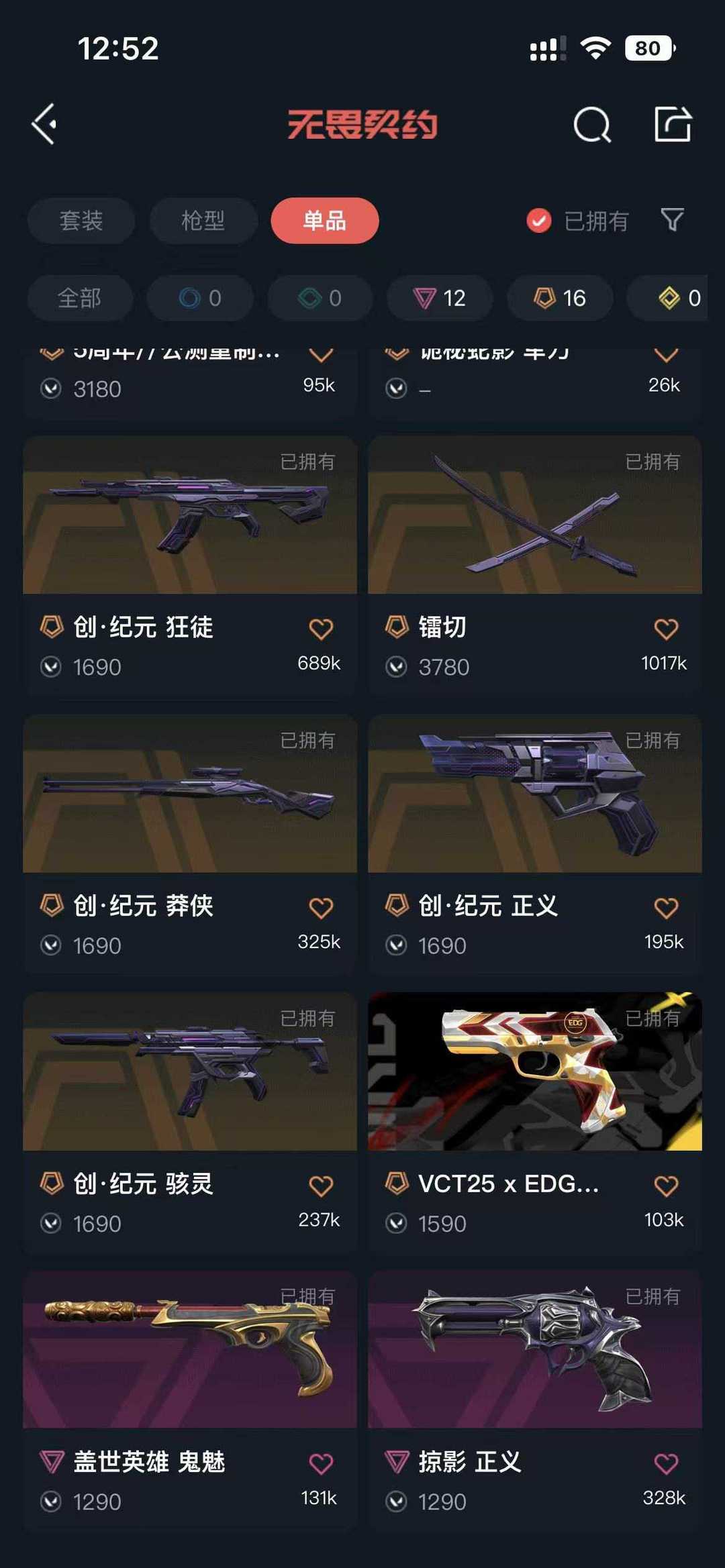The height and width of the screenshot is (1568, 725).
Task: Go back using the top-left arrow
Action: pos(44,124)
